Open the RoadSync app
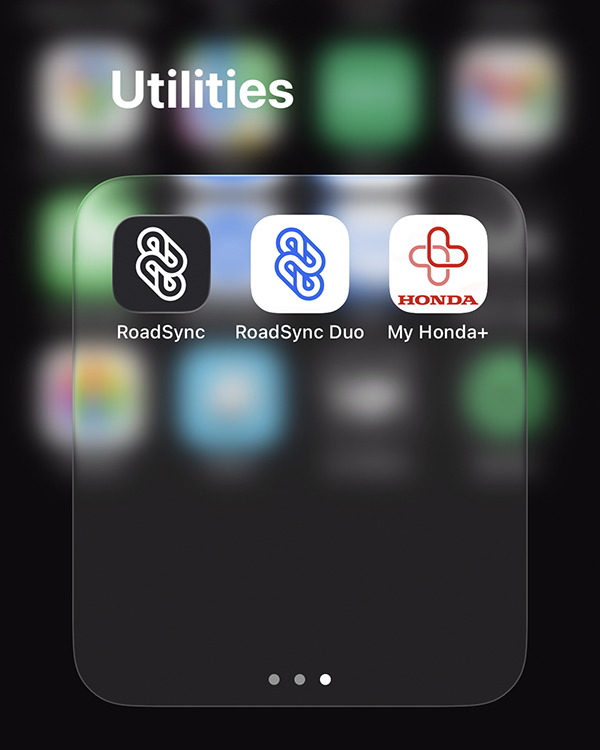 pos(161,264)
